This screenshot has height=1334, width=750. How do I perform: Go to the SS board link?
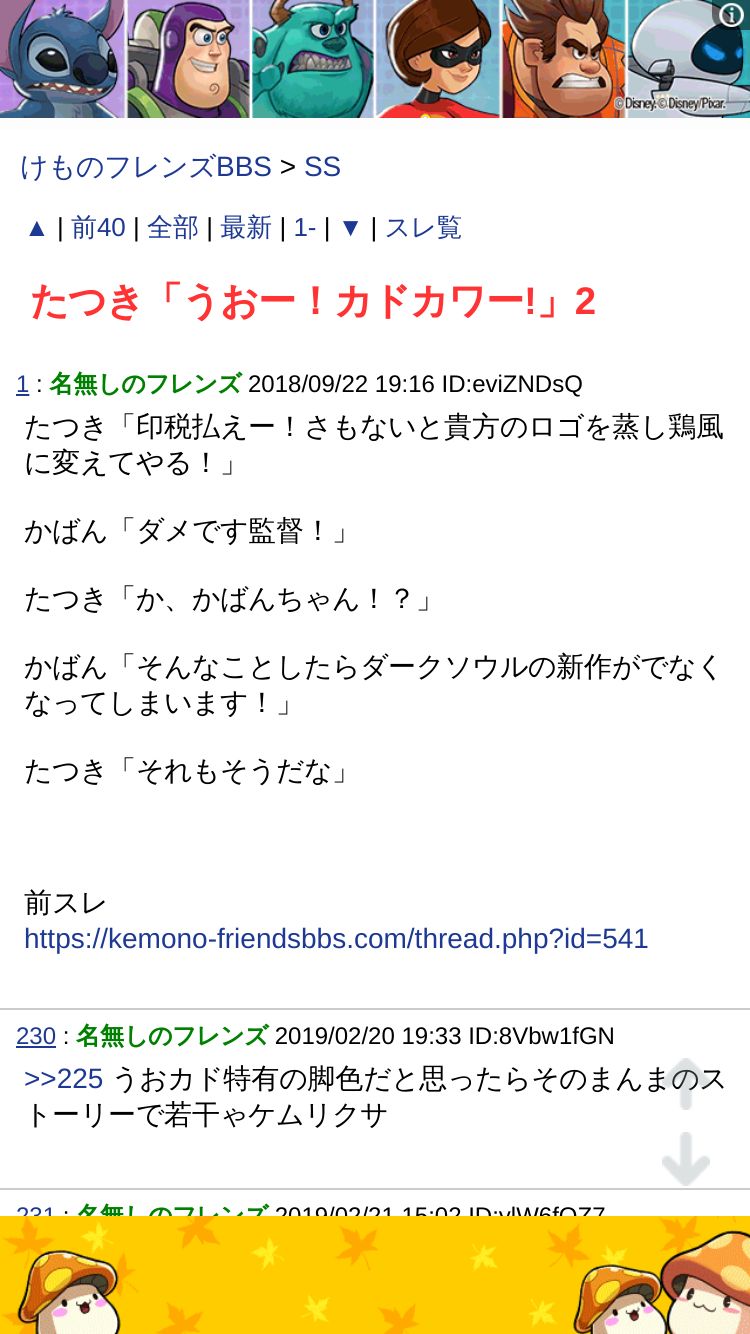pos(322,167)
